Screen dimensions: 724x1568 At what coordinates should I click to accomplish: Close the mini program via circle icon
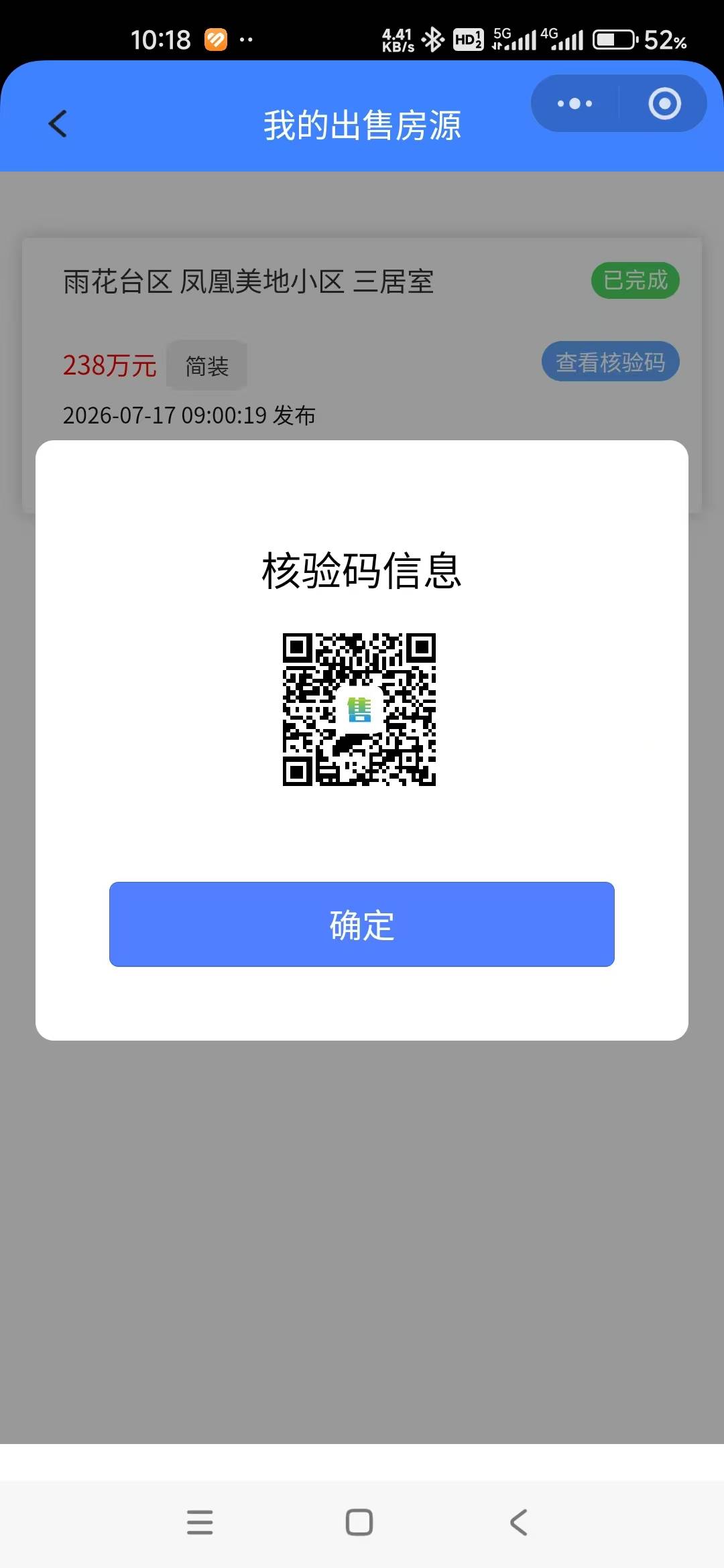click(664, 103)
